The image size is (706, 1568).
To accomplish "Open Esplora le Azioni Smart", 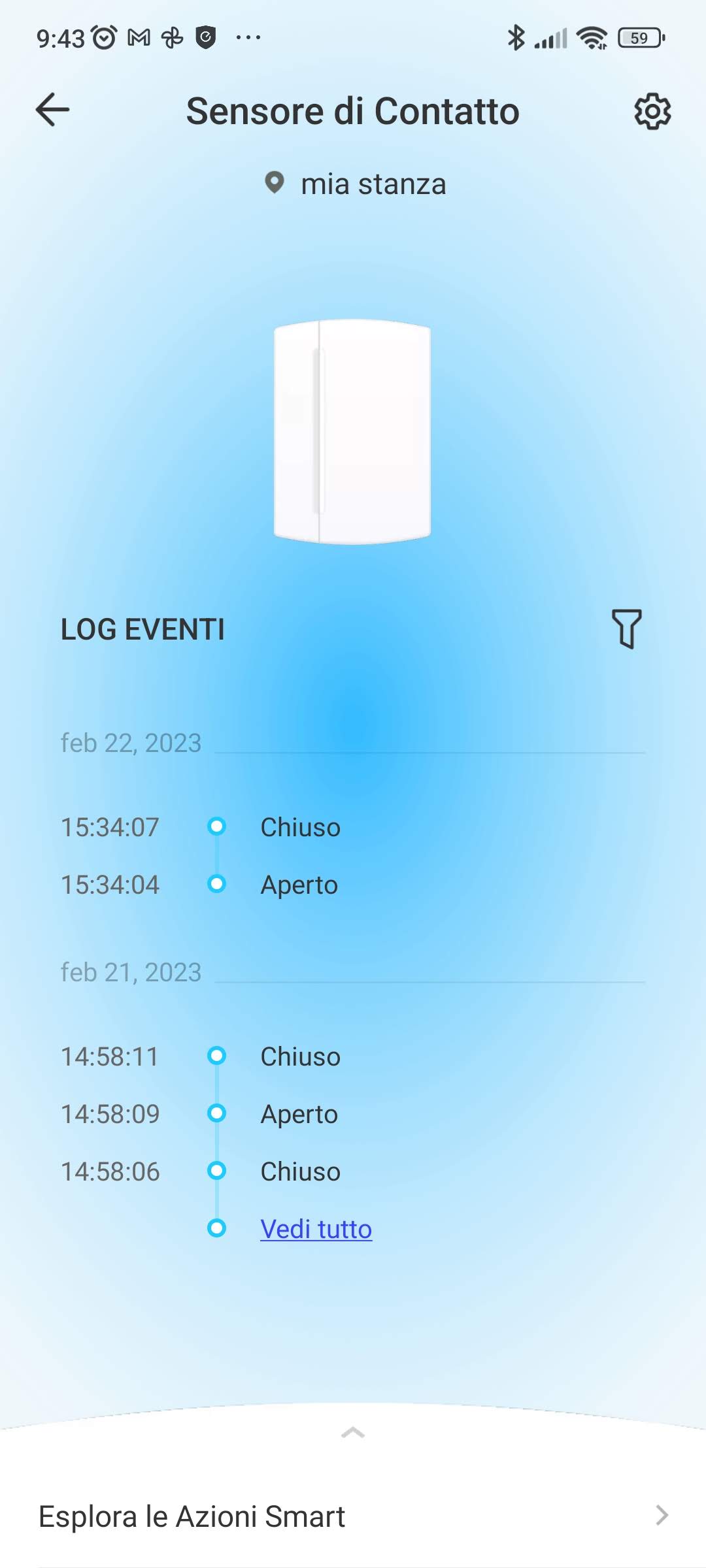I will coord(353,1516).
